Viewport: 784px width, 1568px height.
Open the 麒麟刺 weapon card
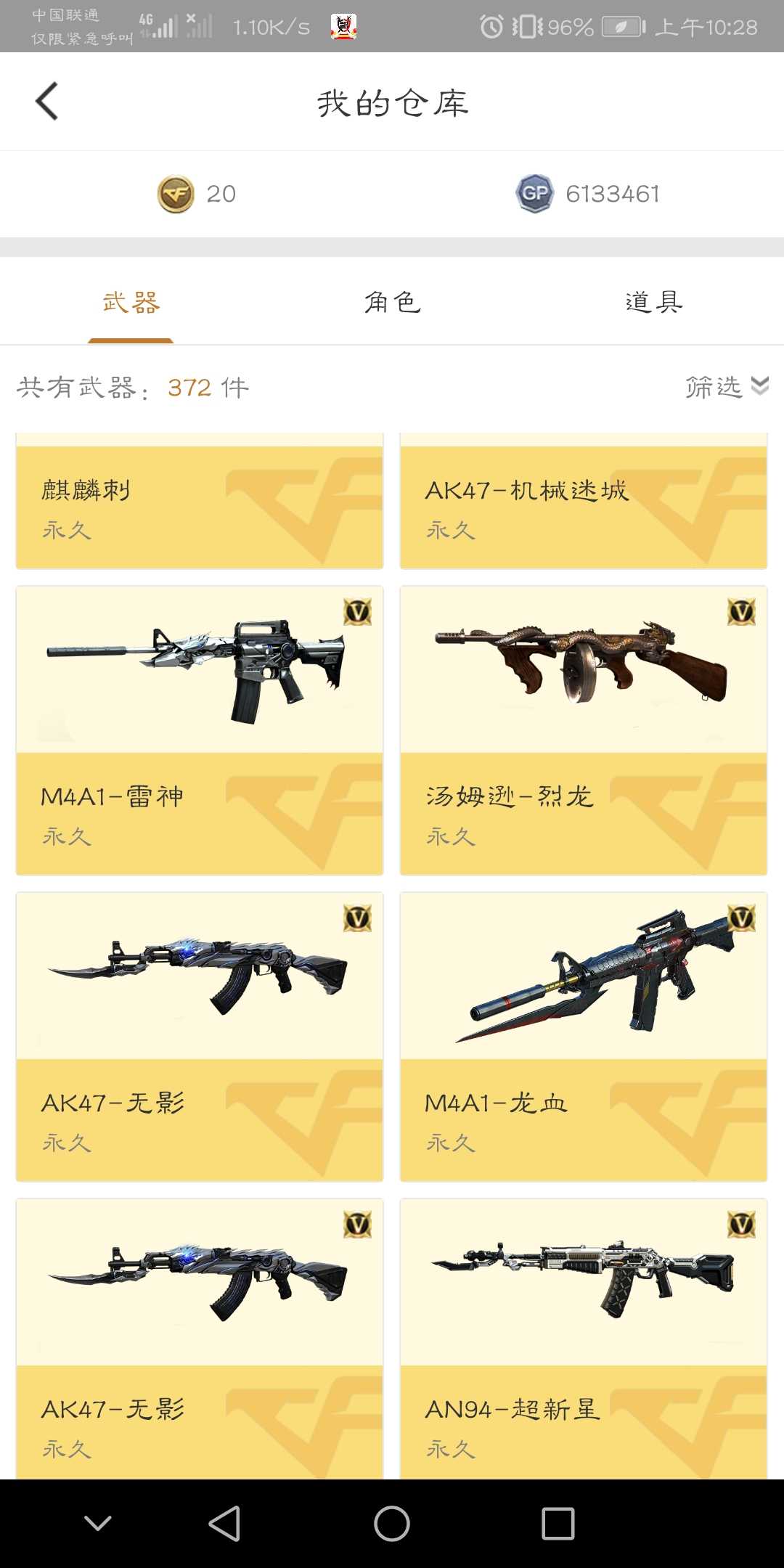coord(200,501)
